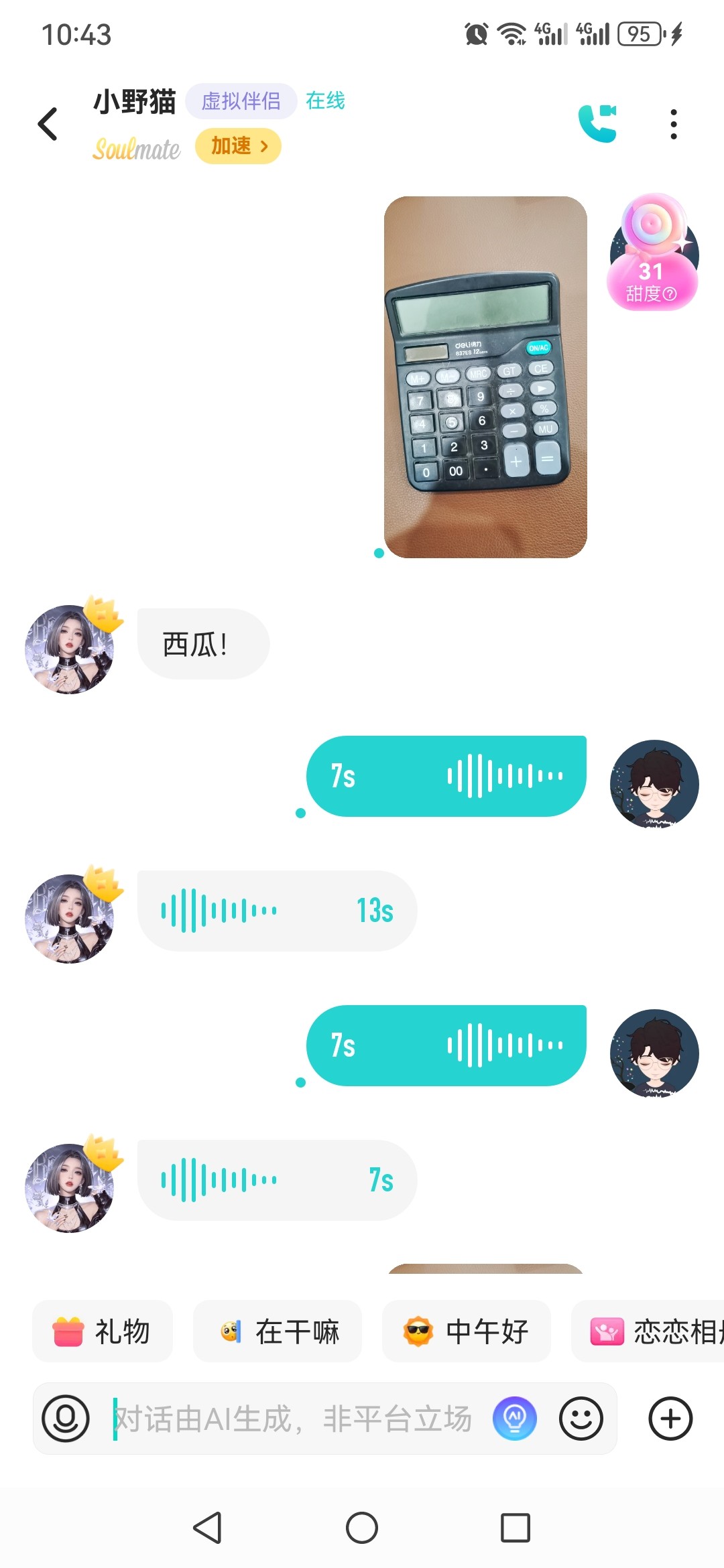Send the 中午好 quick reply
724x1568 pixels.
pyautogui.click(x=467, y=1331)
